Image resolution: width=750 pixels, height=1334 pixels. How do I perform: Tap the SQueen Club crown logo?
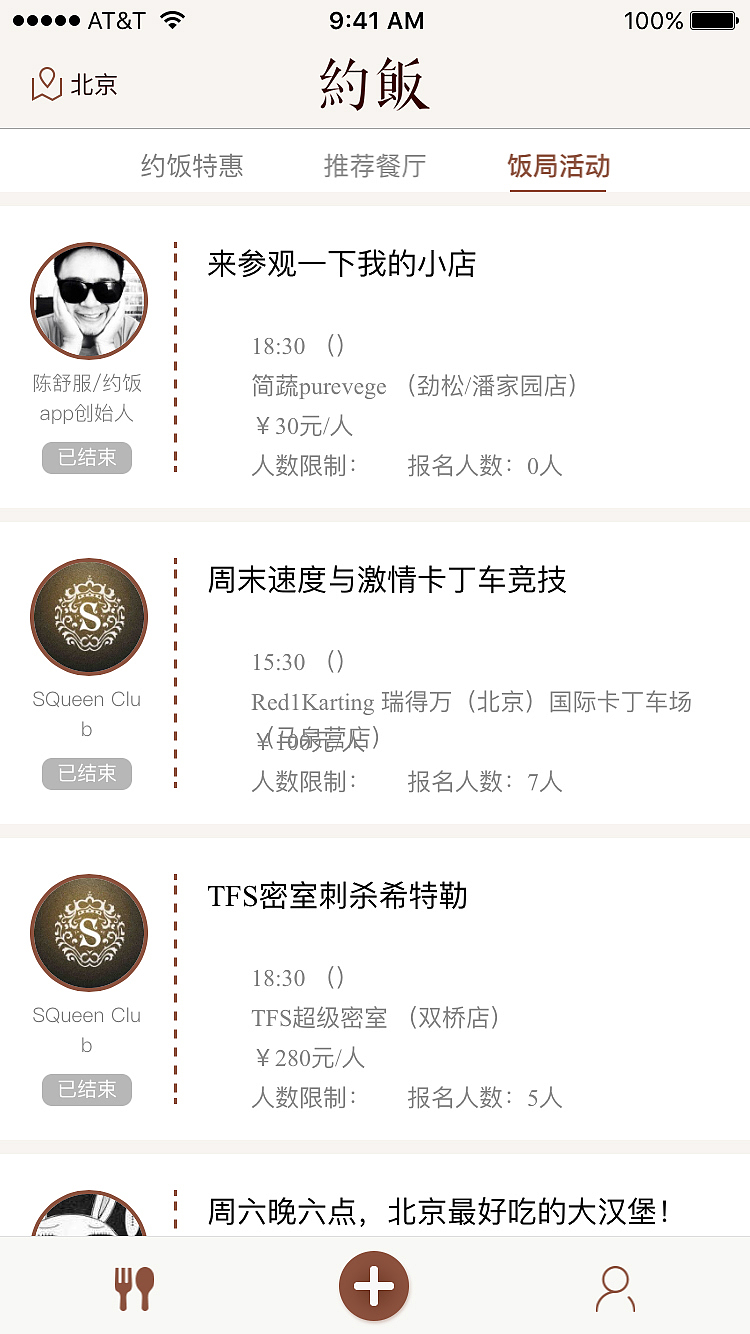(x=88, y=617)
